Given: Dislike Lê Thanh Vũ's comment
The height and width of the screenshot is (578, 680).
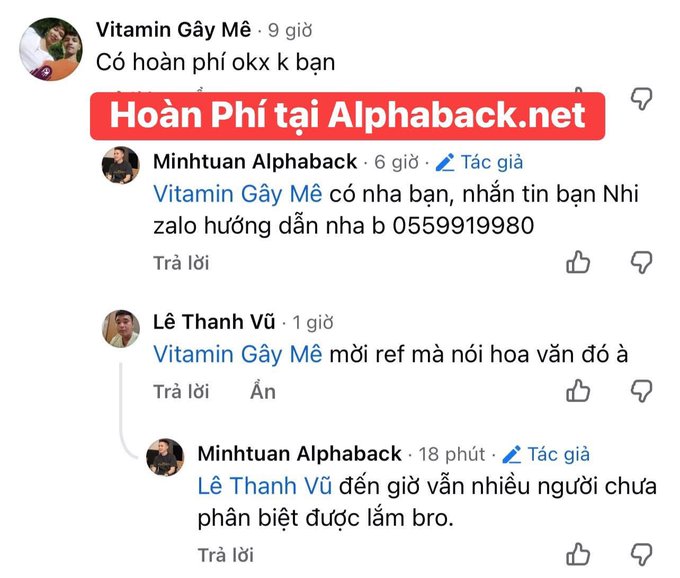Looking at the screenshot, I should pyautogui.click(x=642, y=391).
